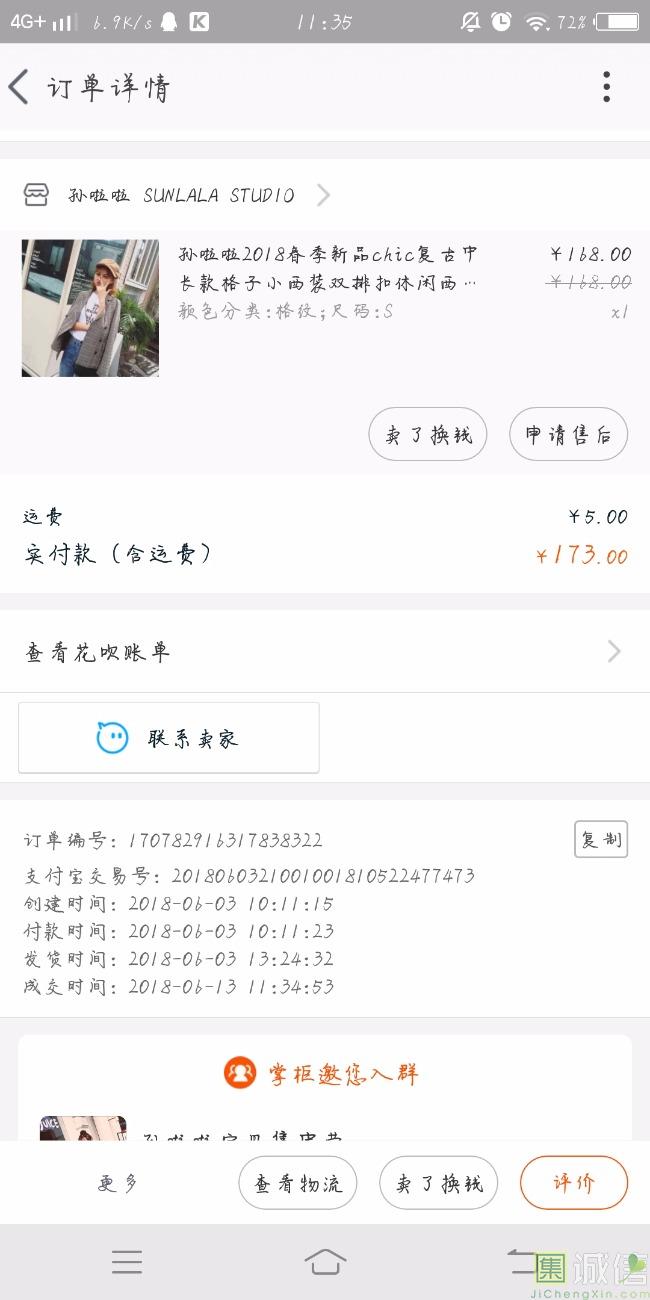Select 卖了换钱 beside the 评价 button

439,1184
